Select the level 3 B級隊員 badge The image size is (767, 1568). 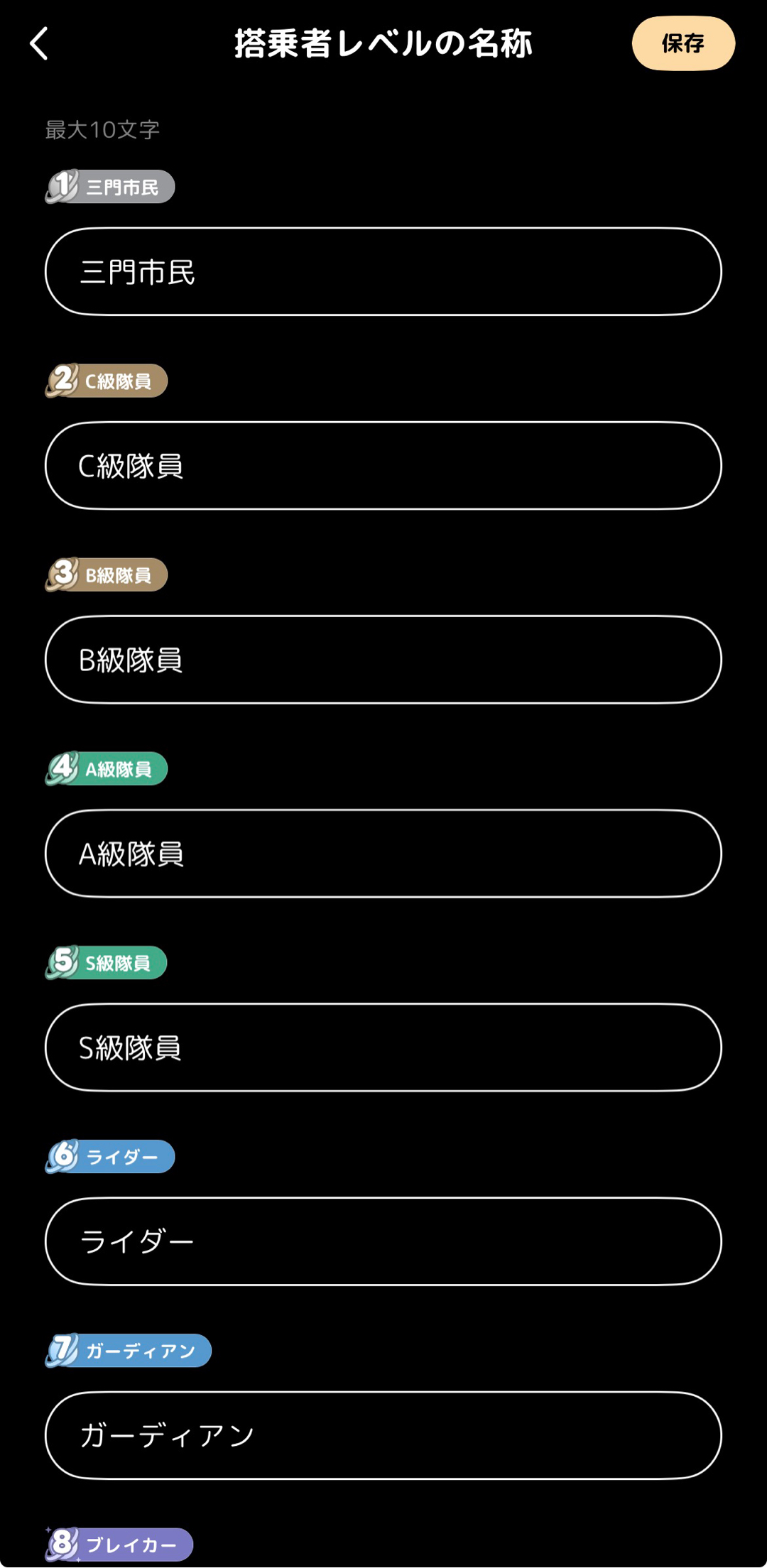tap(107, 575)
